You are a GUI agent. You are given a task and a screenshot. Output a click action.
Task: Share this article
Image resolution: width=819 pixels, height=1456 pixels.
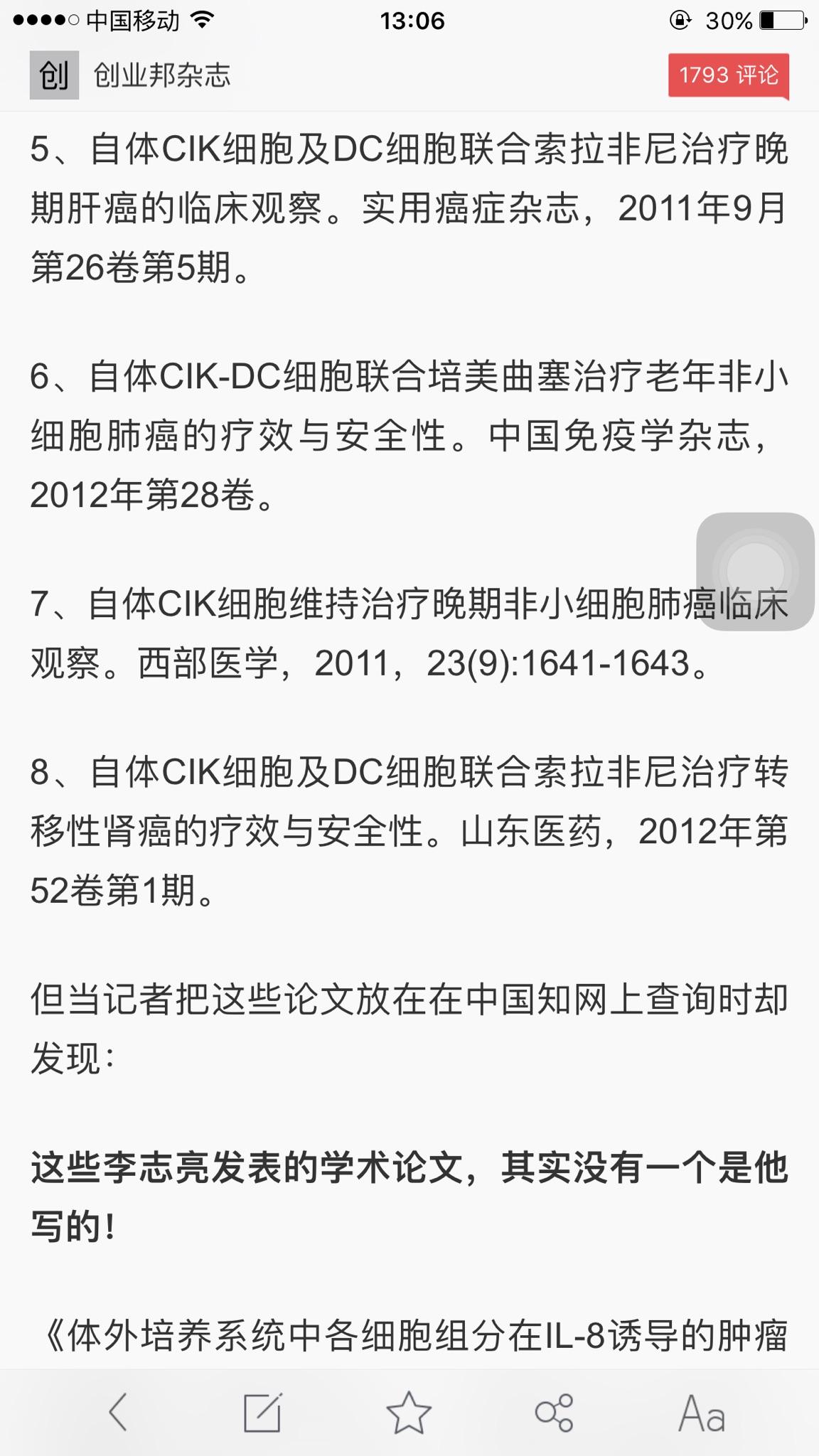tap(554, 1412)
